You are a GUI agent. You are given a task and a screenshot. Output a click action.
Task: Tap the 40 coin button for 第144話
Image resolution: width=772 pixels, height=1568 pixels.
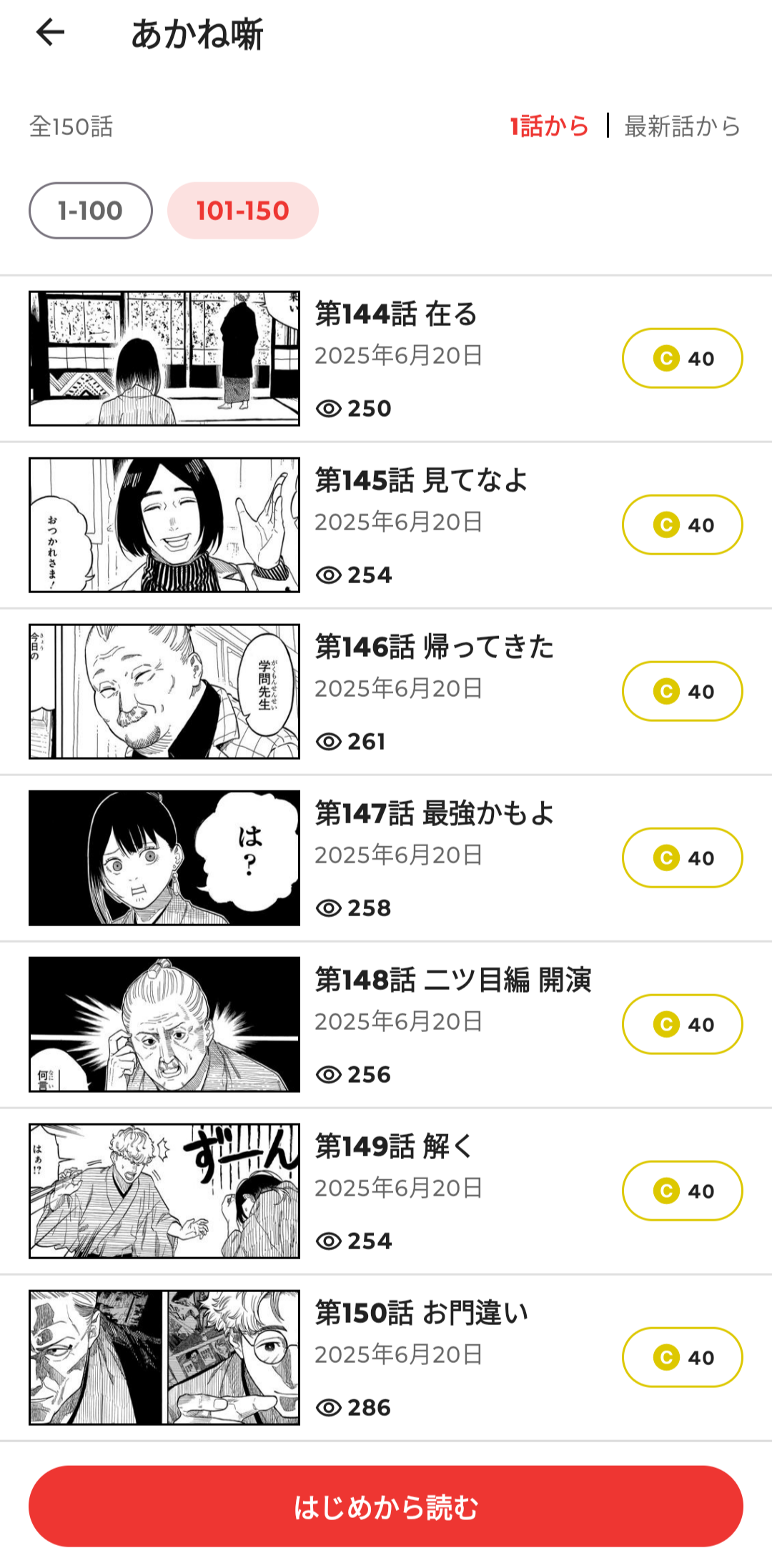click(x=683, y=358)
